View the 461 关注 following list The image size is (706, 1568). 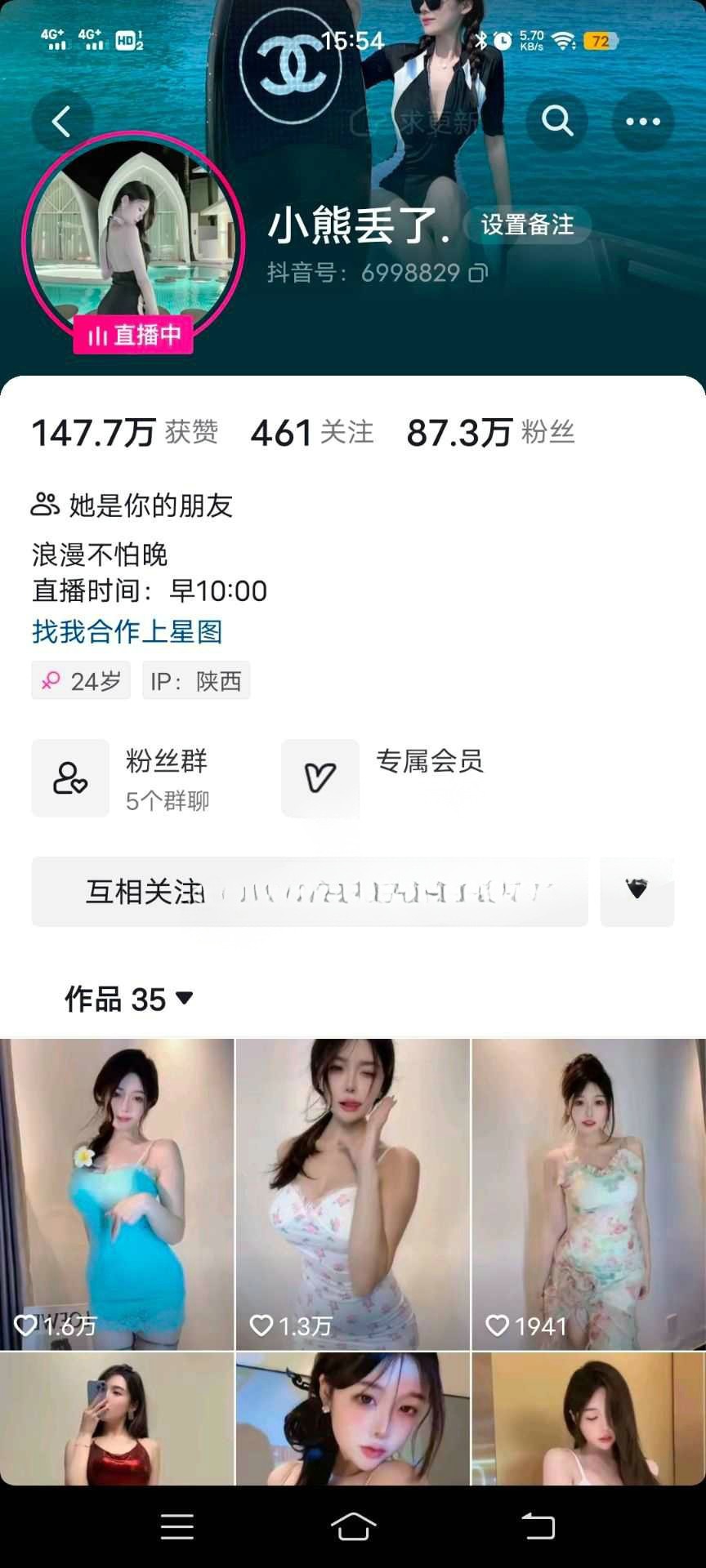coord(312,433)
